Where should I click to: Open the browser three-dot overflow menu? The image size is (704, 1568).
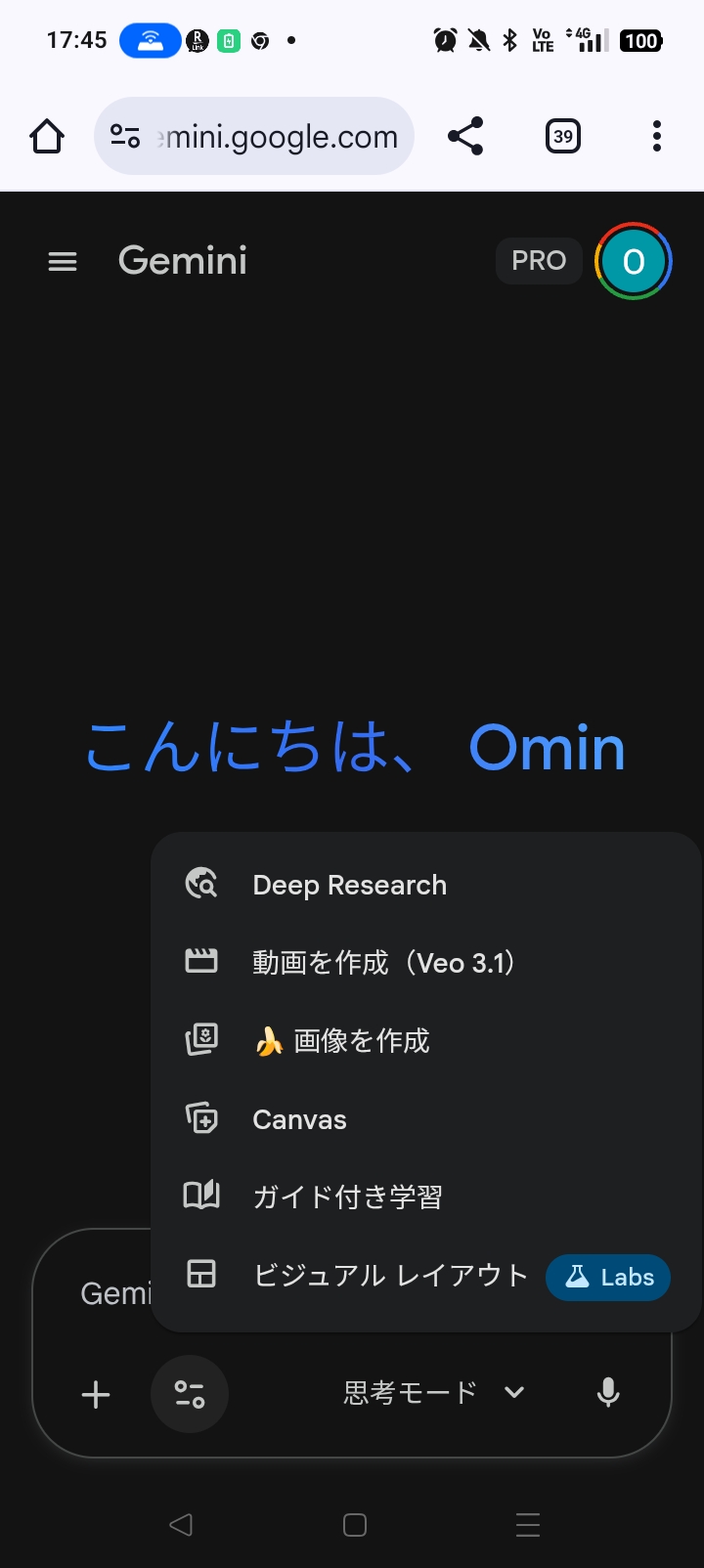point(657,137)
